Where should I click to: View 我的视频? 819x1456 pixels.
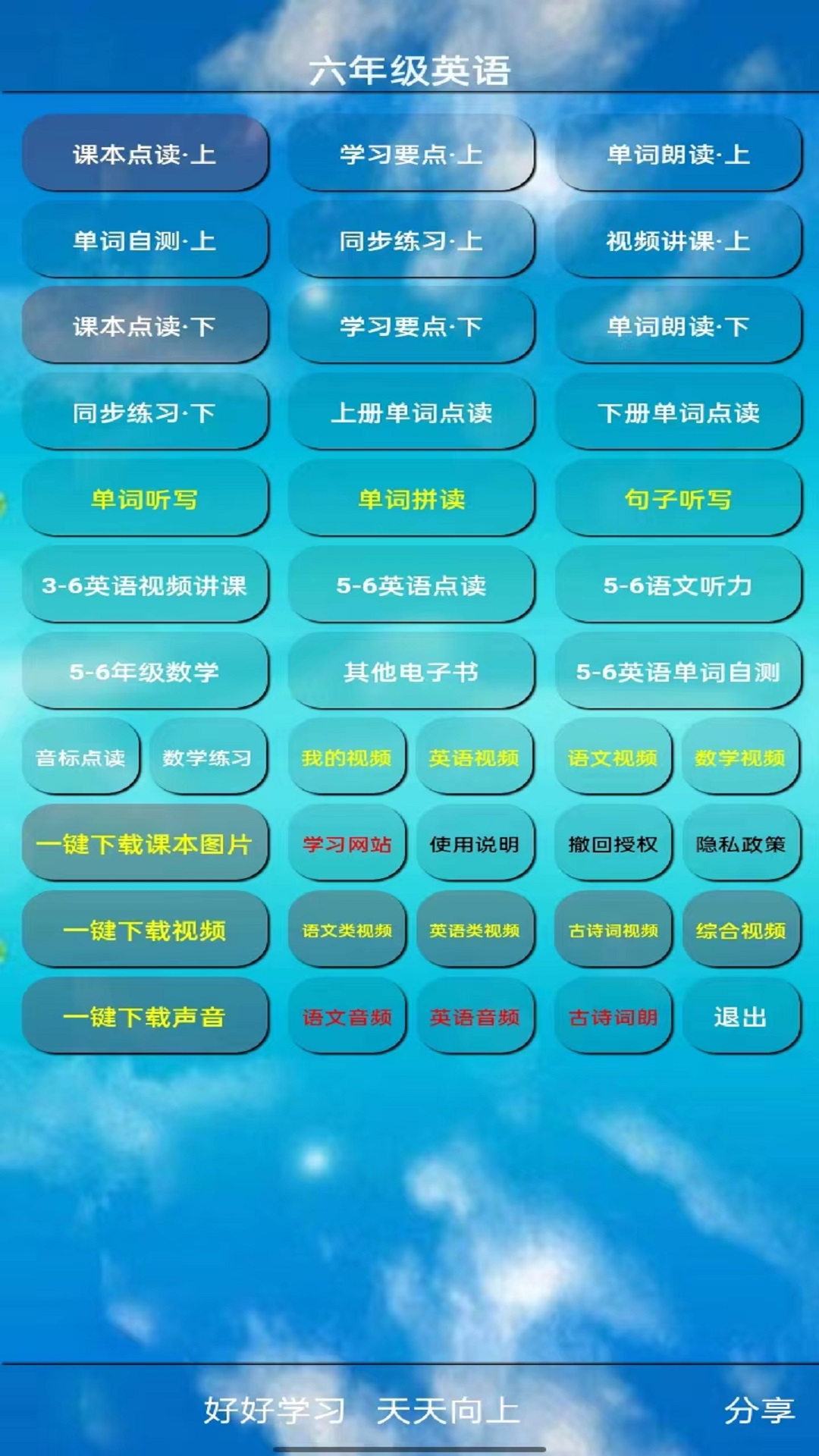pyautogui.click(x=347, y=758)
